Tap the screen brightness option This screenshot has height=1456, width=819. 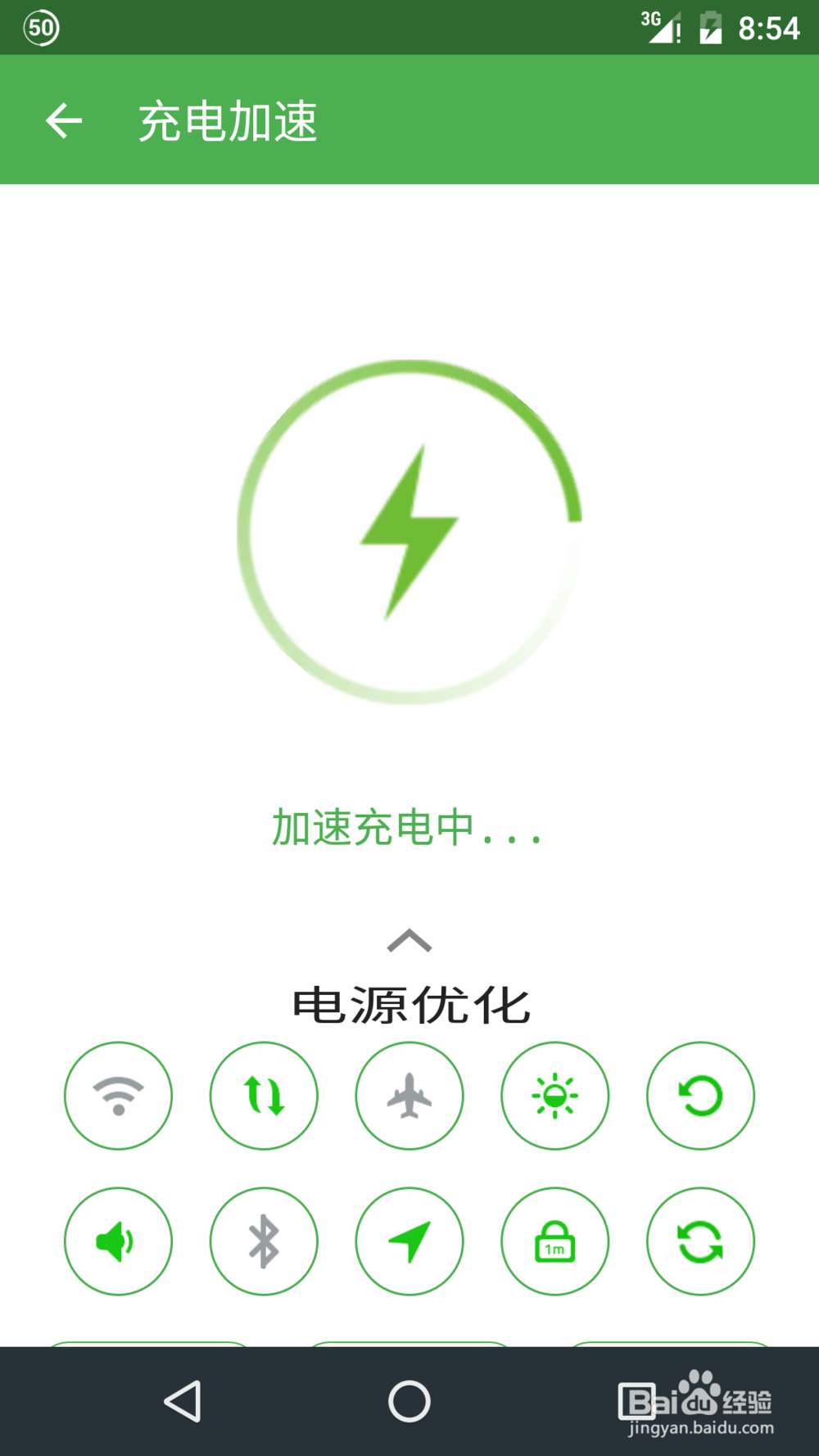click(555, 1096)
